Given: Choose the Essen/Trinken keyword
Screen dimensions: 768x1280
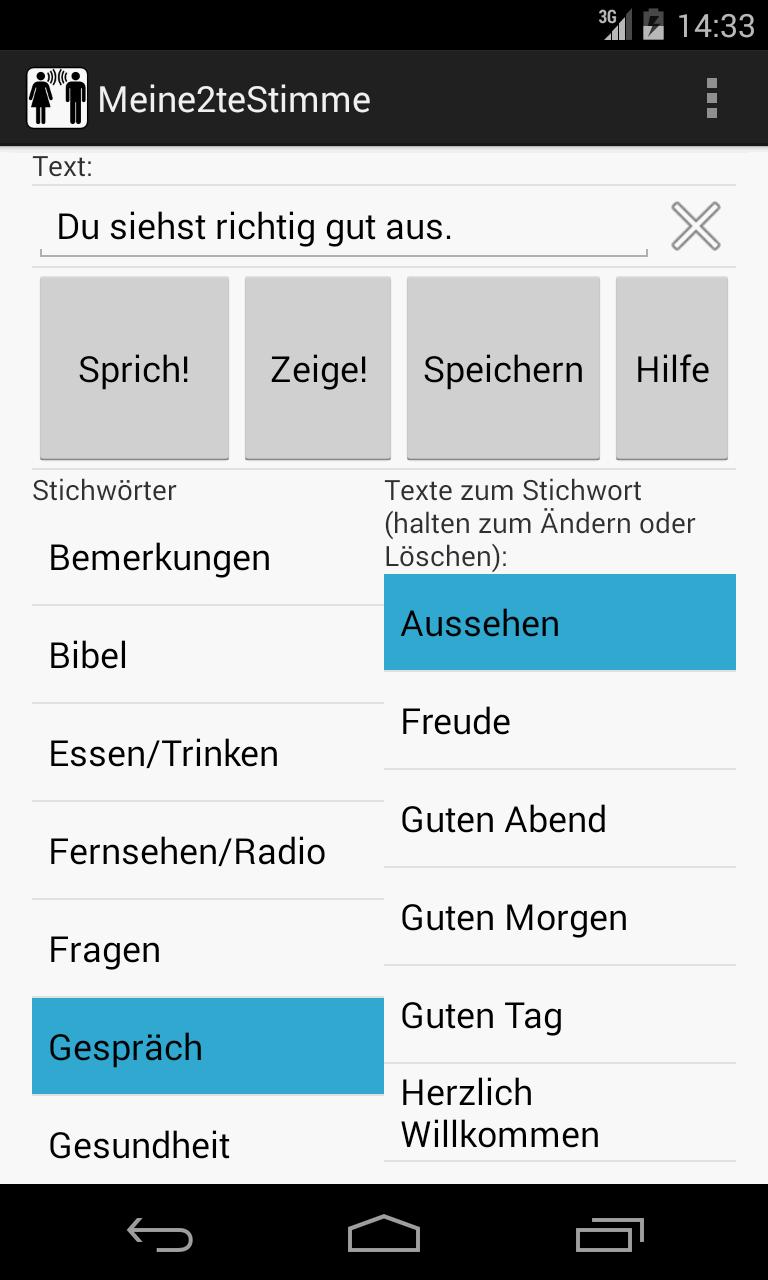Looking at the screenshot, I should click(x=207, y=754).
